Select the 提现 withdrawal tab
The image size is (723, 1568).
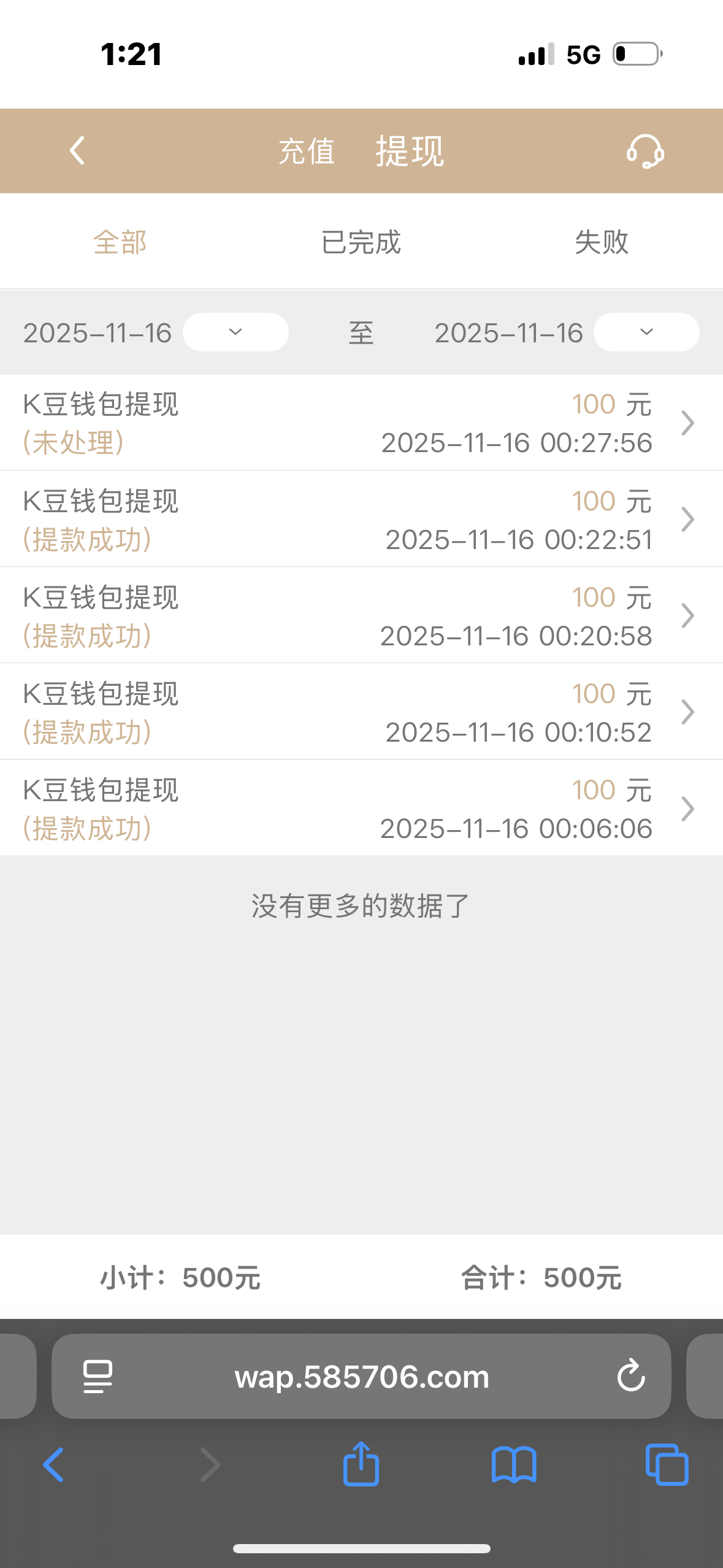coord(410,151)
